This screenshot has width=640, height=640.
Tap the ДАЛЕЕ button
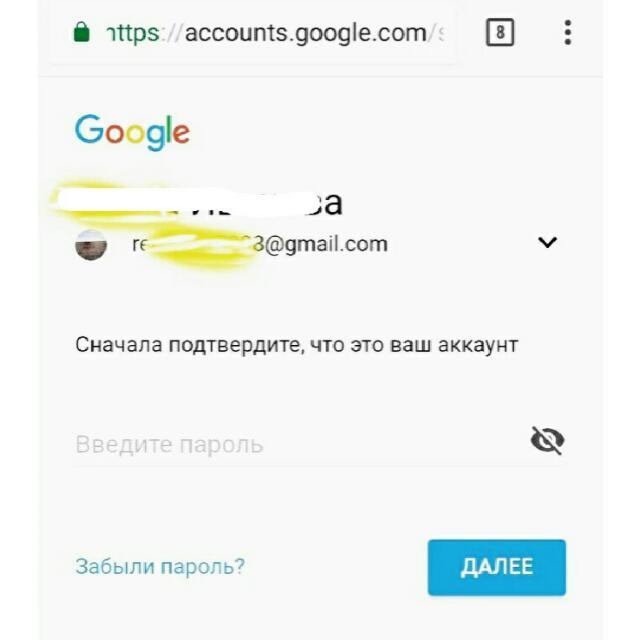(x=497, y=567)
